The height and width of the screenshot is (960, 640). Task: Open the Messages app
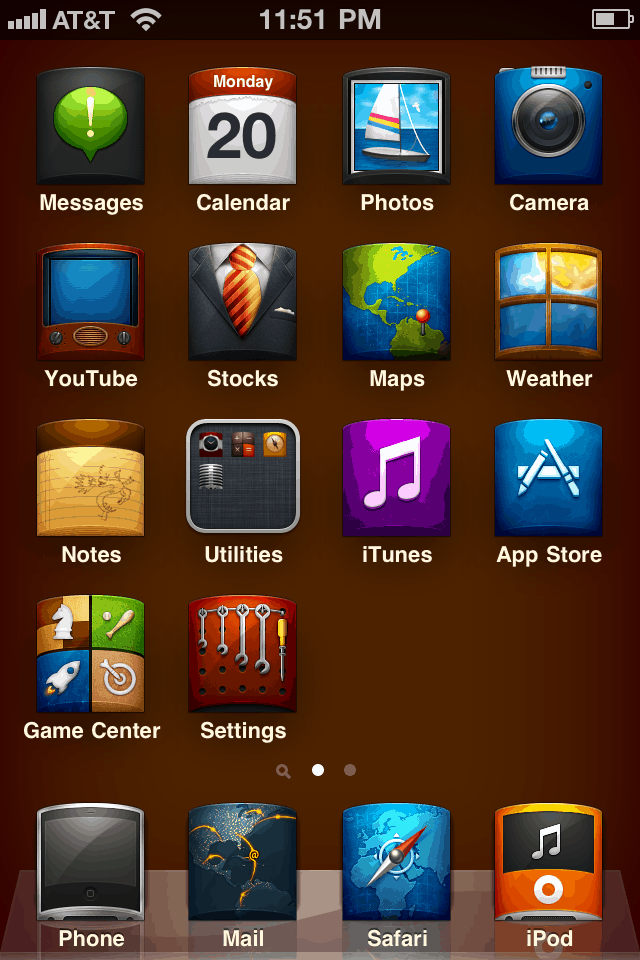point(91,127)
